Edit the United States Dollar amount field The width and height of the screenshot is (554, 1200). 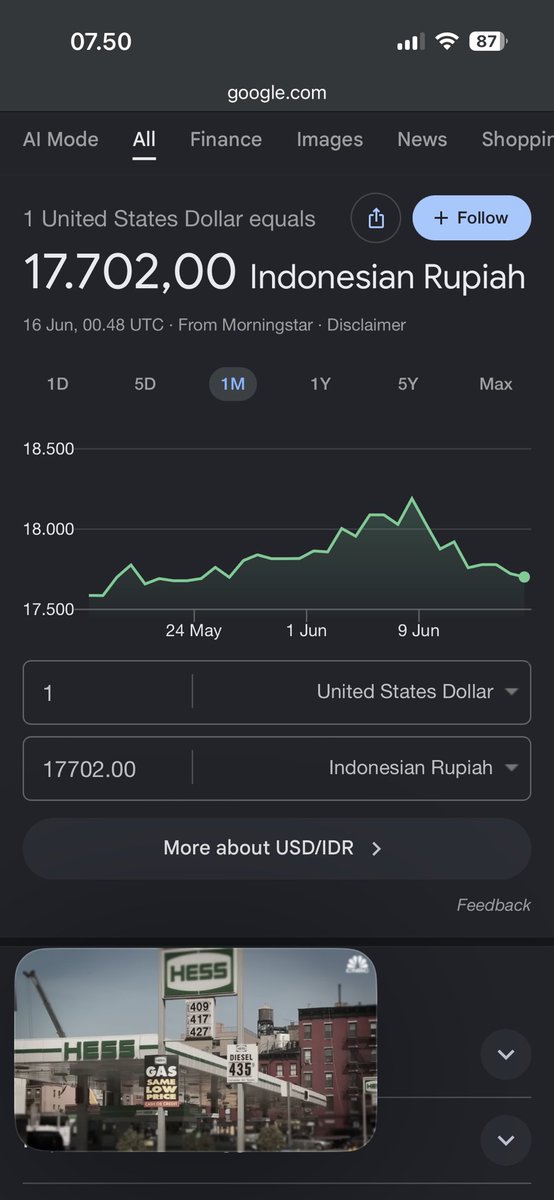coord(108,692)
